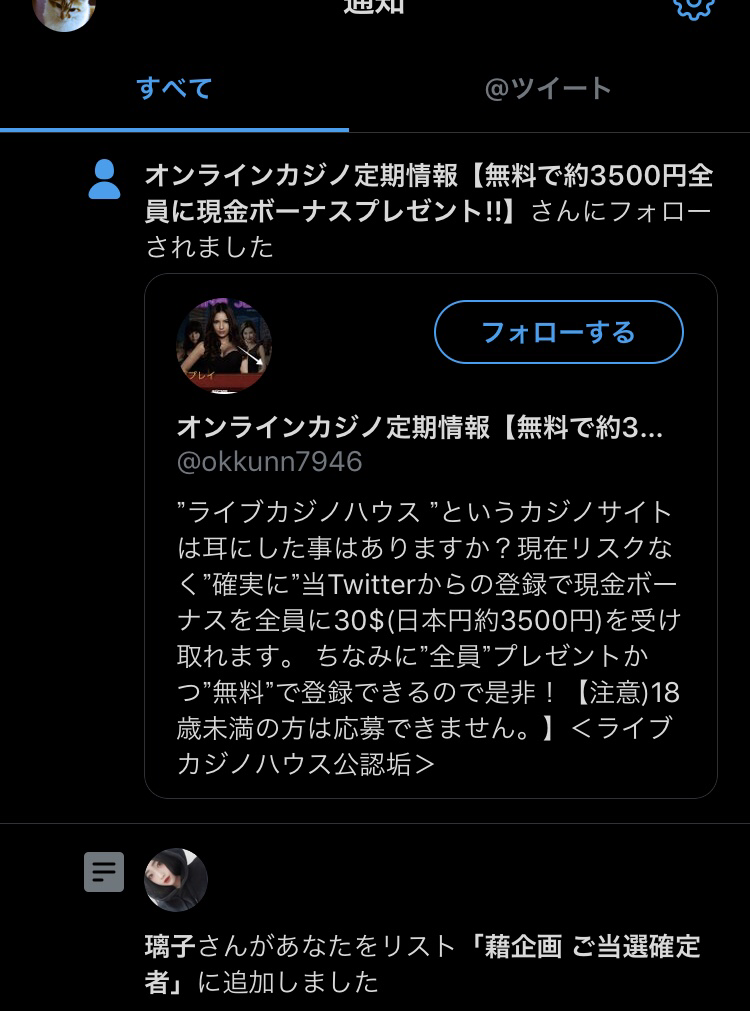Screen dimensions: 750x1011
Task: Open 璃子's list-added notification
Action: [x=422, y=963]
